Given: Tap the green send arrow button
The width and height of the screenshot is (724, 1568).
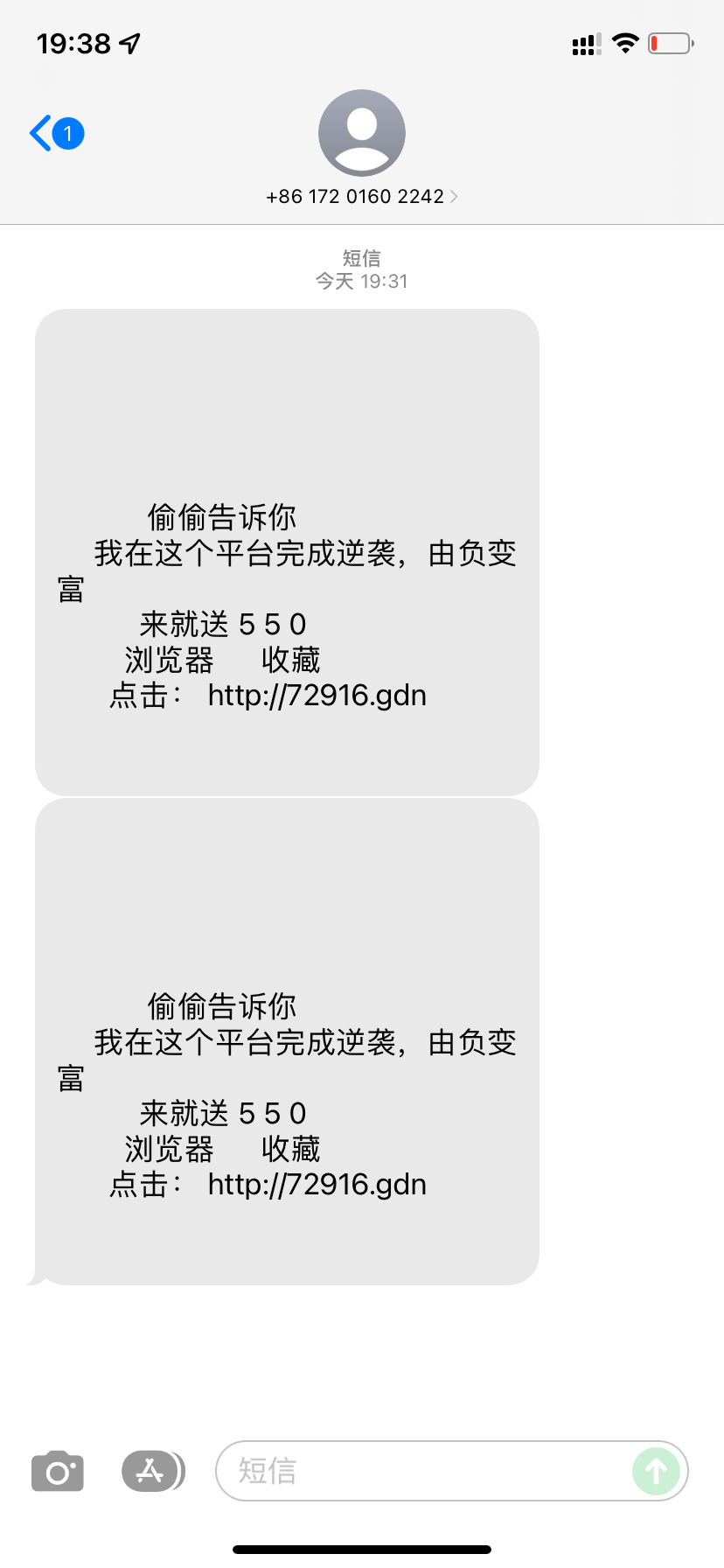Looking at the screenshot, I should 656,1471.
